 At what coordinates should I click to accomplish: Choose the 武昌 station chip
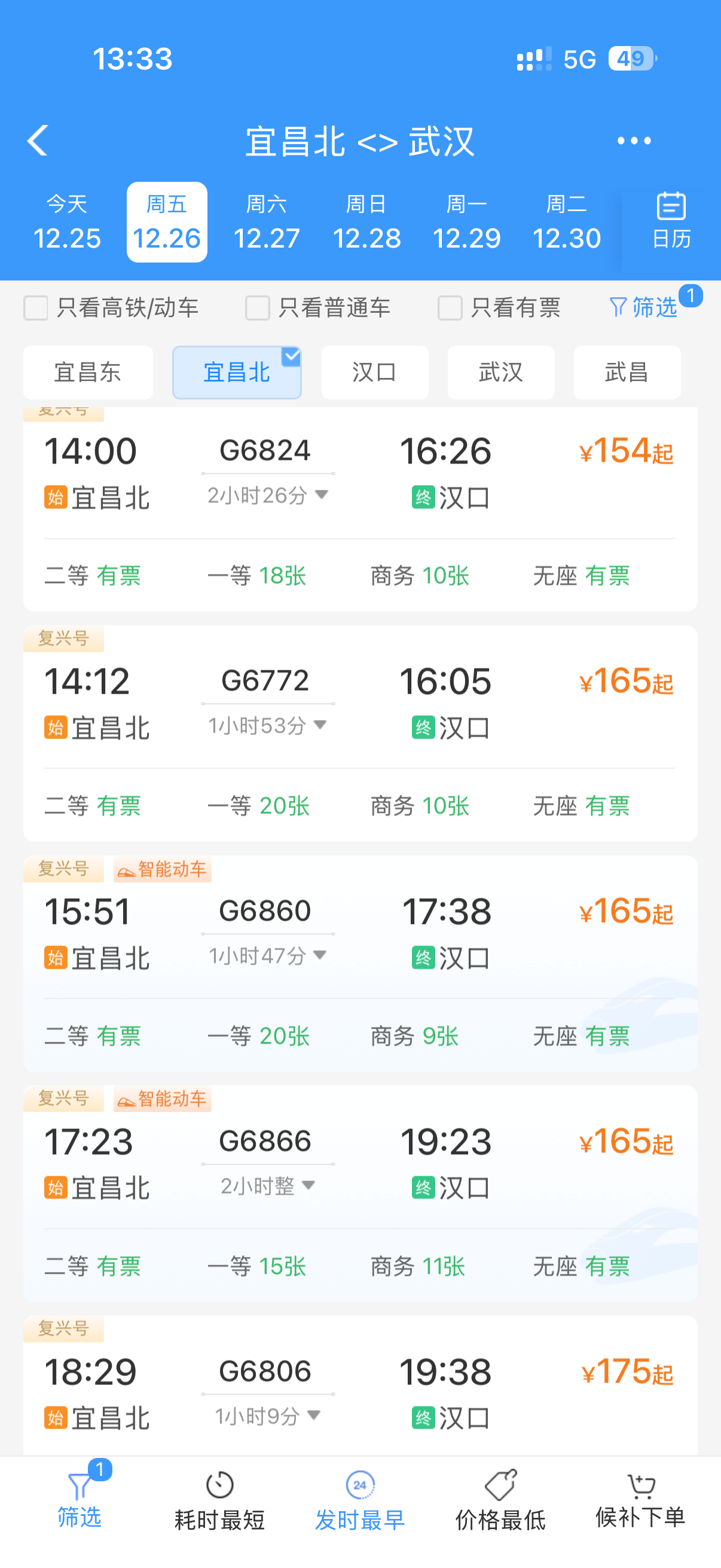pyautogui.click(x=627, y=373)
